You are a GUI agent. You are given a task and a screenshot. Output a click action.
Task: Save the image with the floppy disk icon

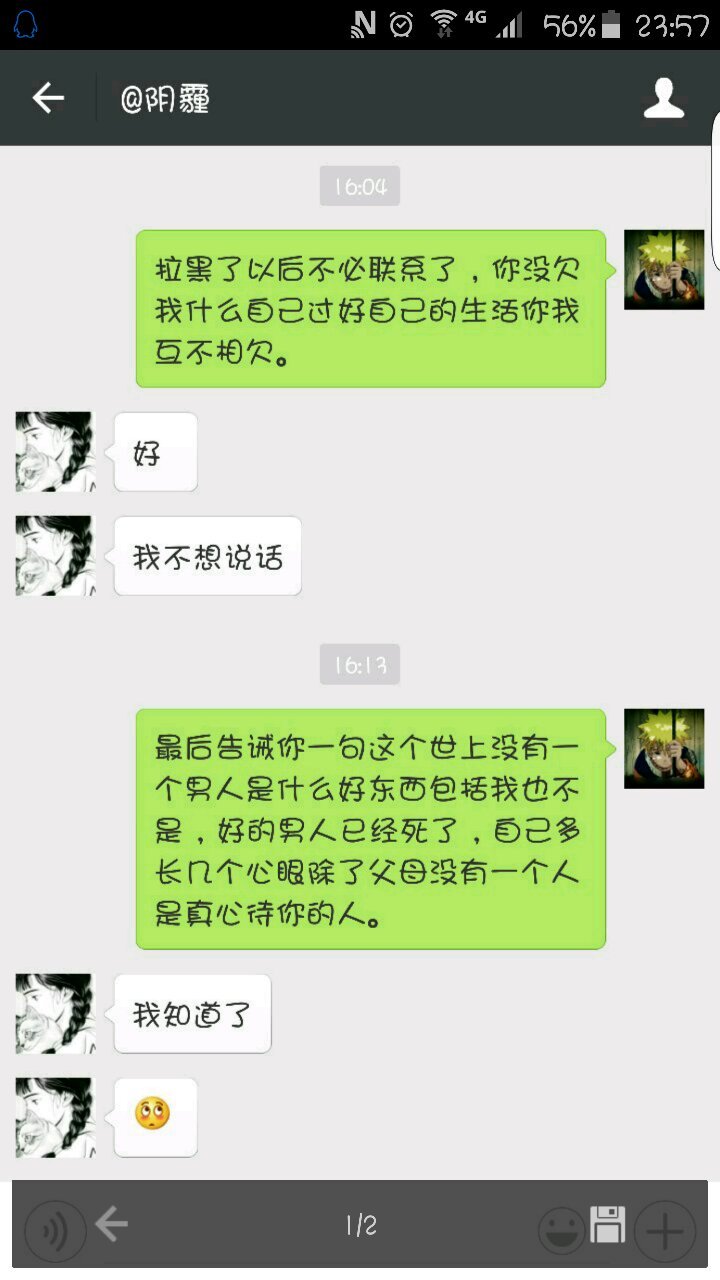607,1224
